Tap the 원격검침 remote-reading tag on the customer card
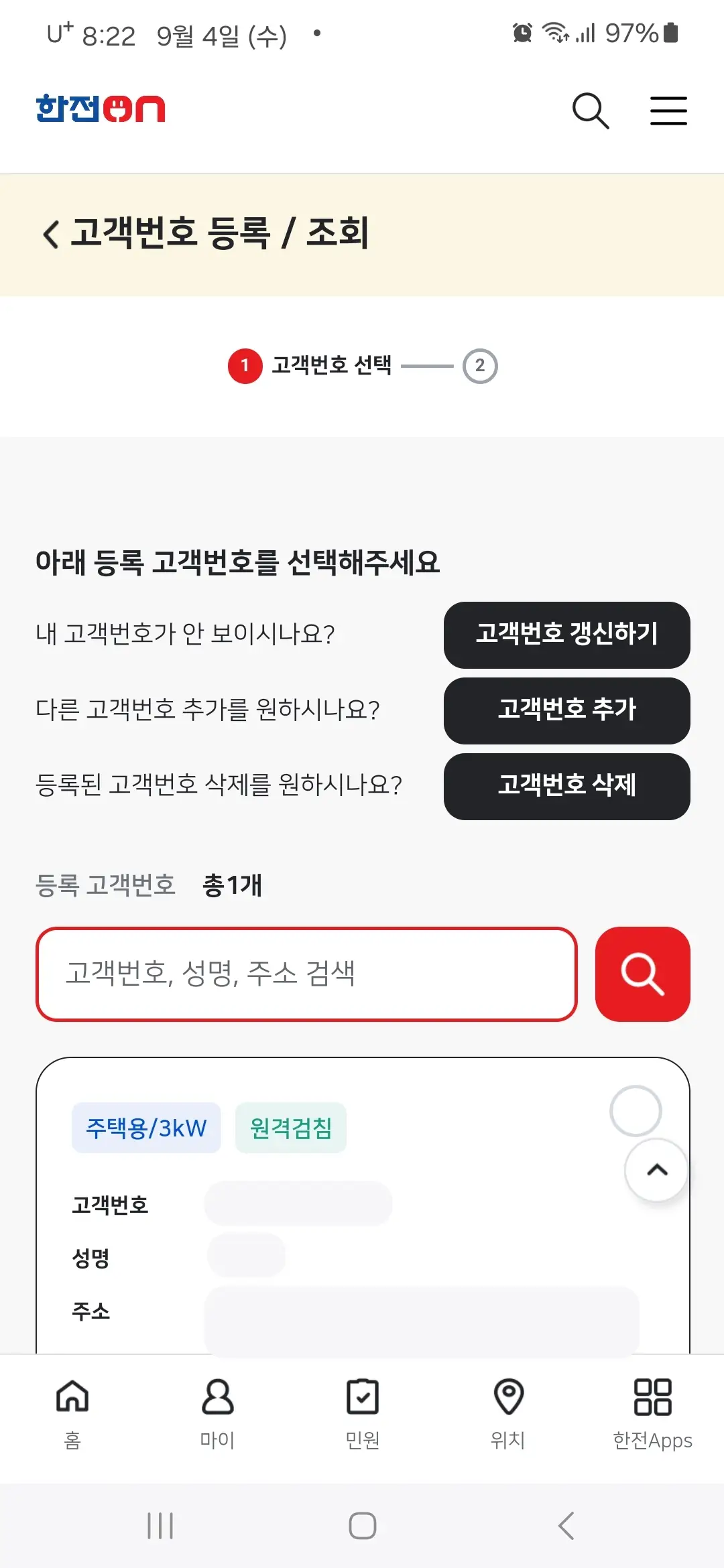 291,1127
